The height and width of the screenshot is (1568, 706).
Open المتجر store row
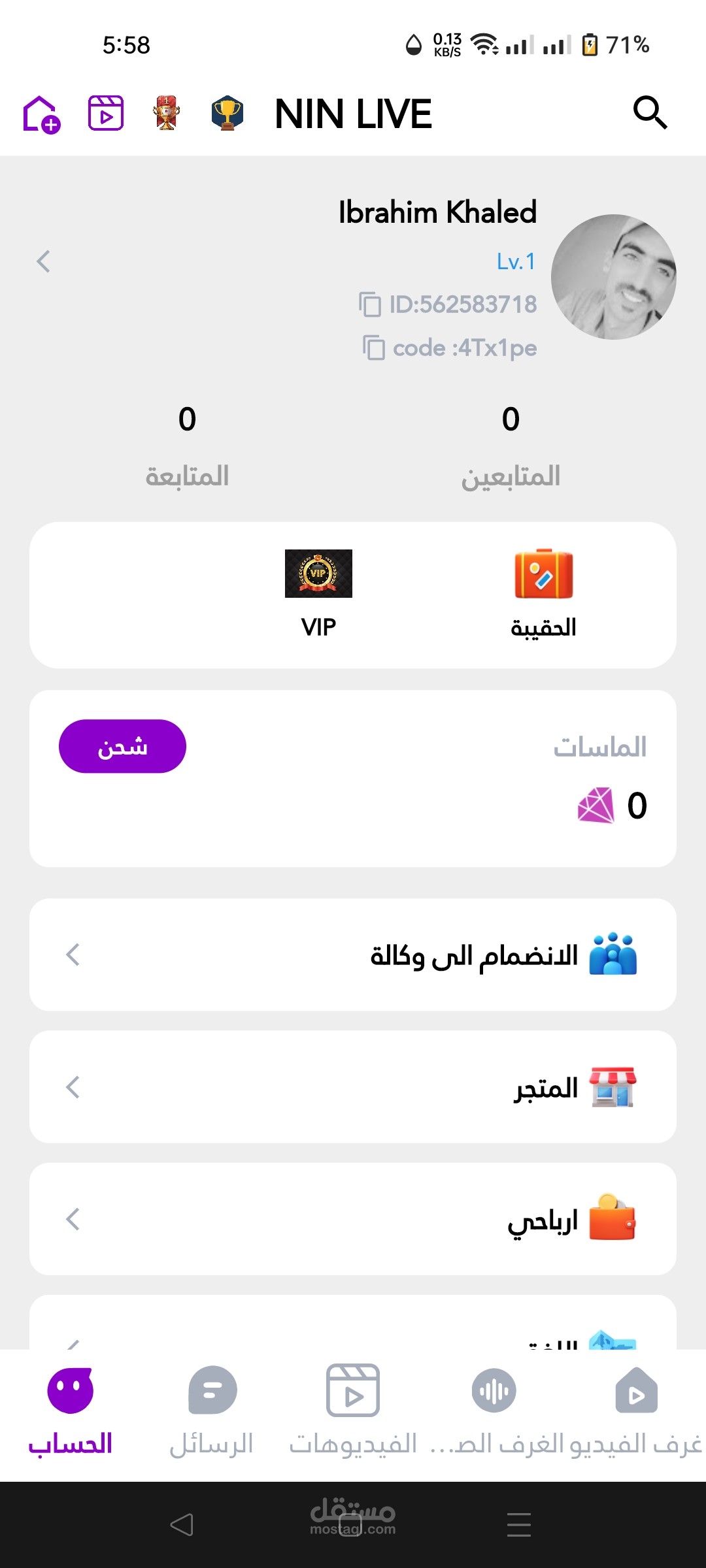pyautogui.click(x=353, y=1087)
